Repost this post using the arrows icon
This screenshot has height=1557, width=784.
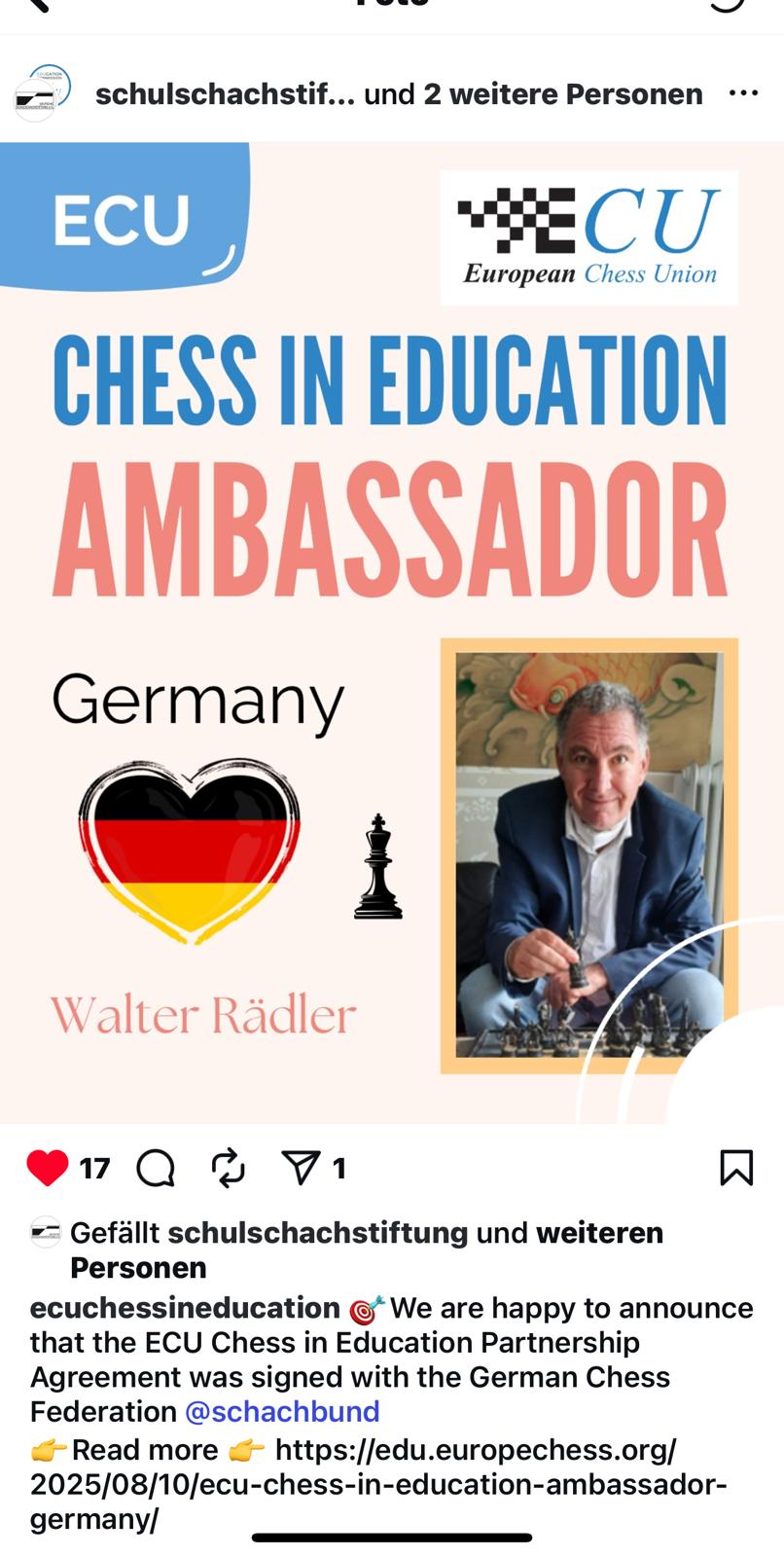pos(228,1168)
